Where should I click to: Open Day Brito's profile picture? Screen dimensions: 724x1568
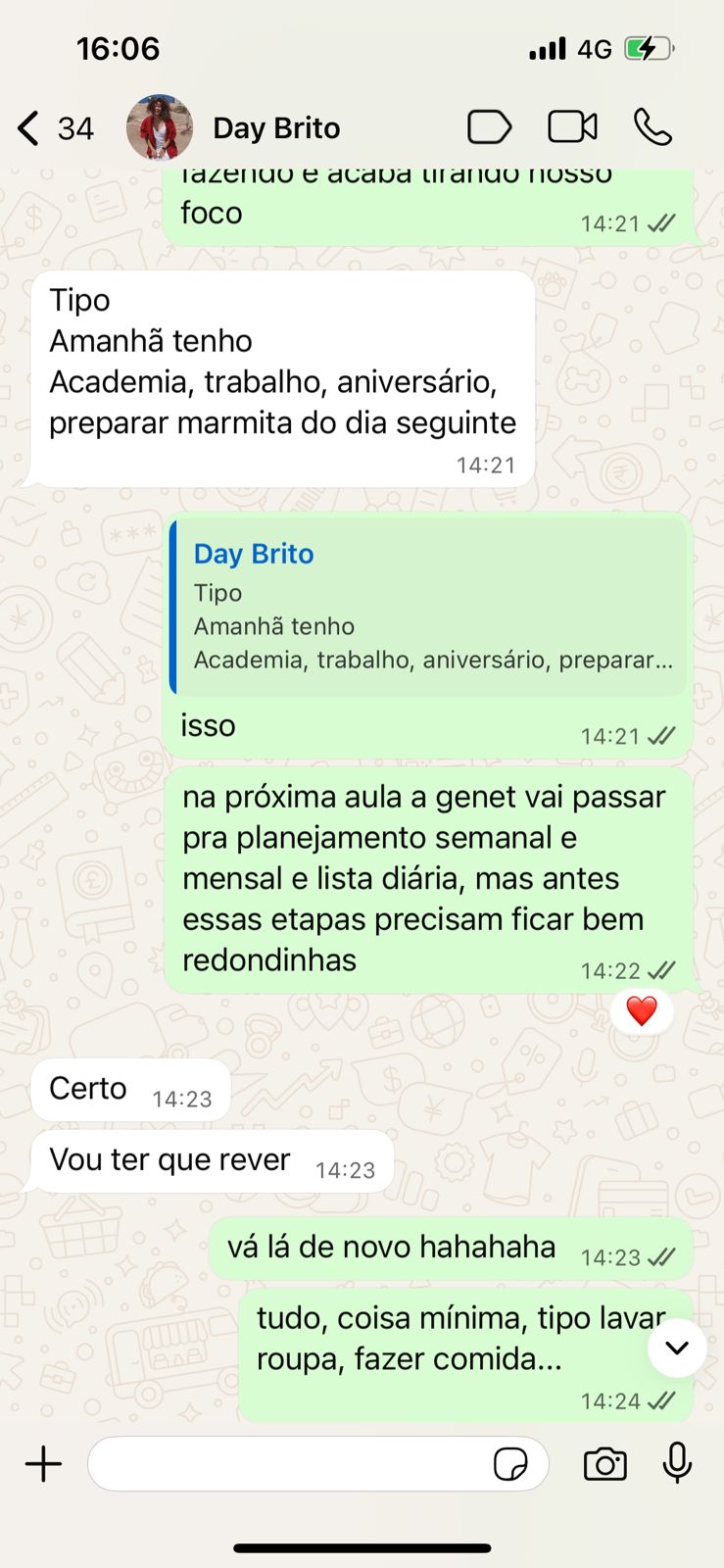(x=160, y=127)
